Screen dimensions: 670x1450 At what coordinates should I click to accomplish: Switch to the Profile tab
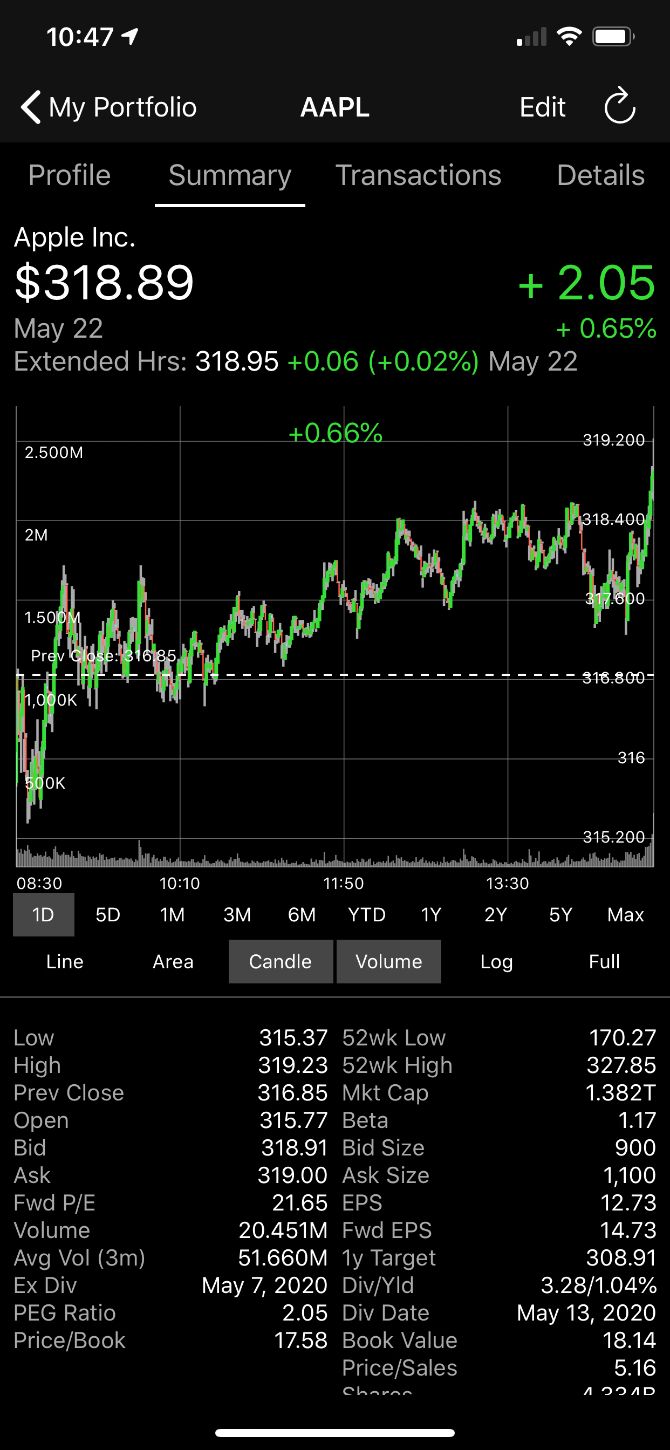(x=69, y=175)
